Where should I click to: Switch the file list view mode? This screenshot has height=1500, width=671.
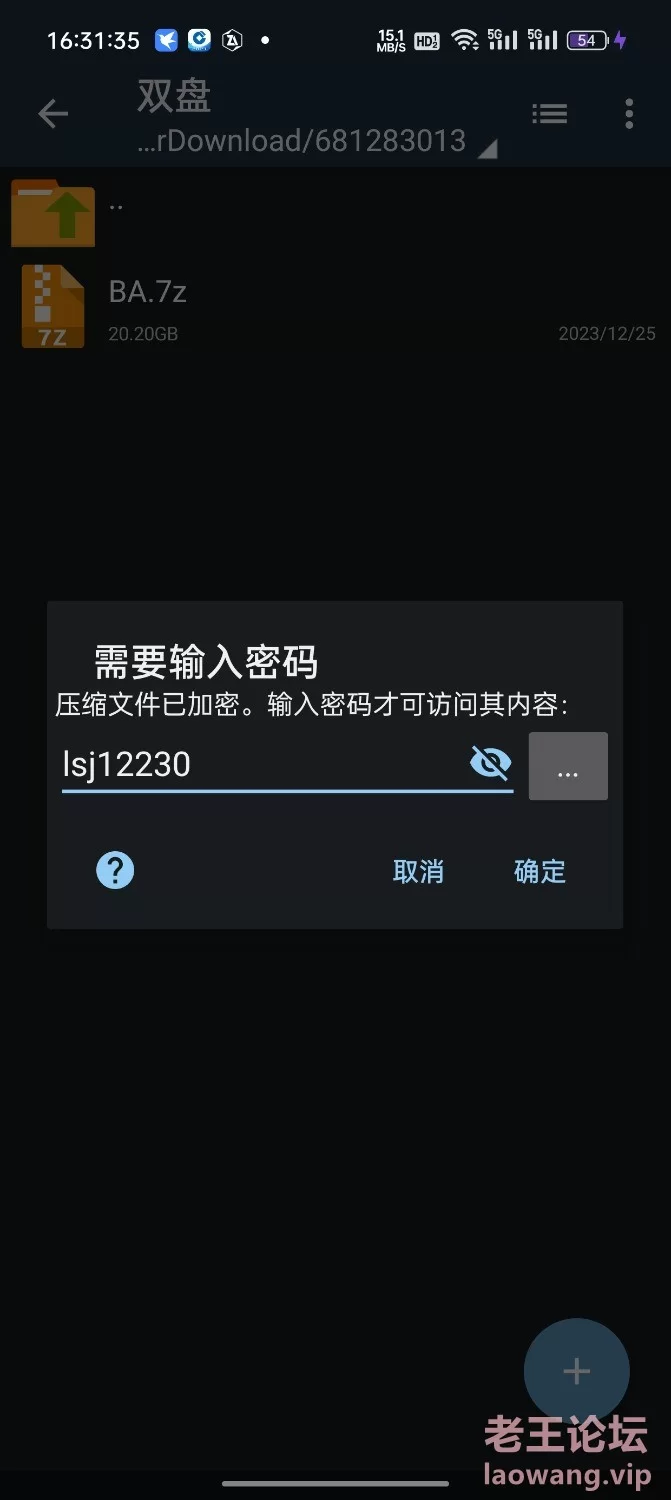[x=549, y=114]
